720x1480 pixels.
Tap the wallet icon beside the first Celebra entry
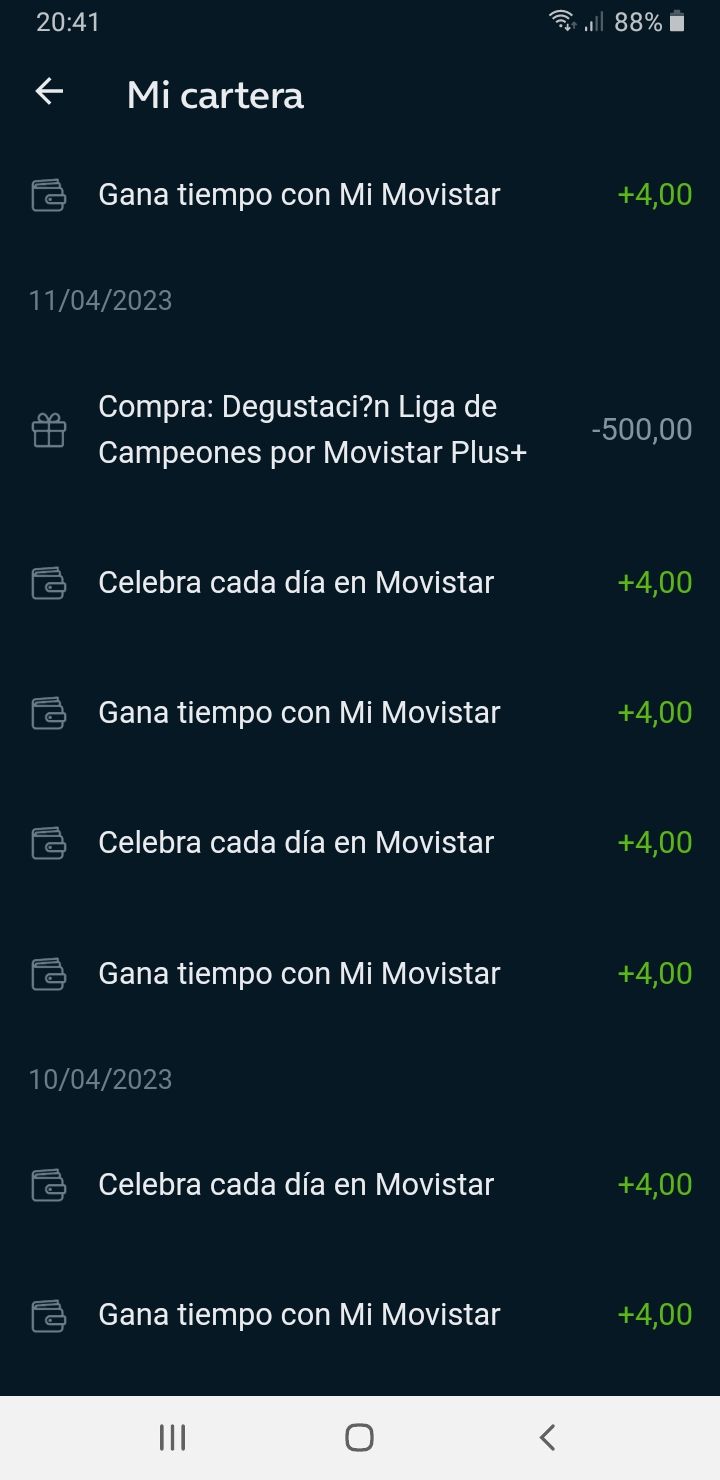[x=47, y=582]
